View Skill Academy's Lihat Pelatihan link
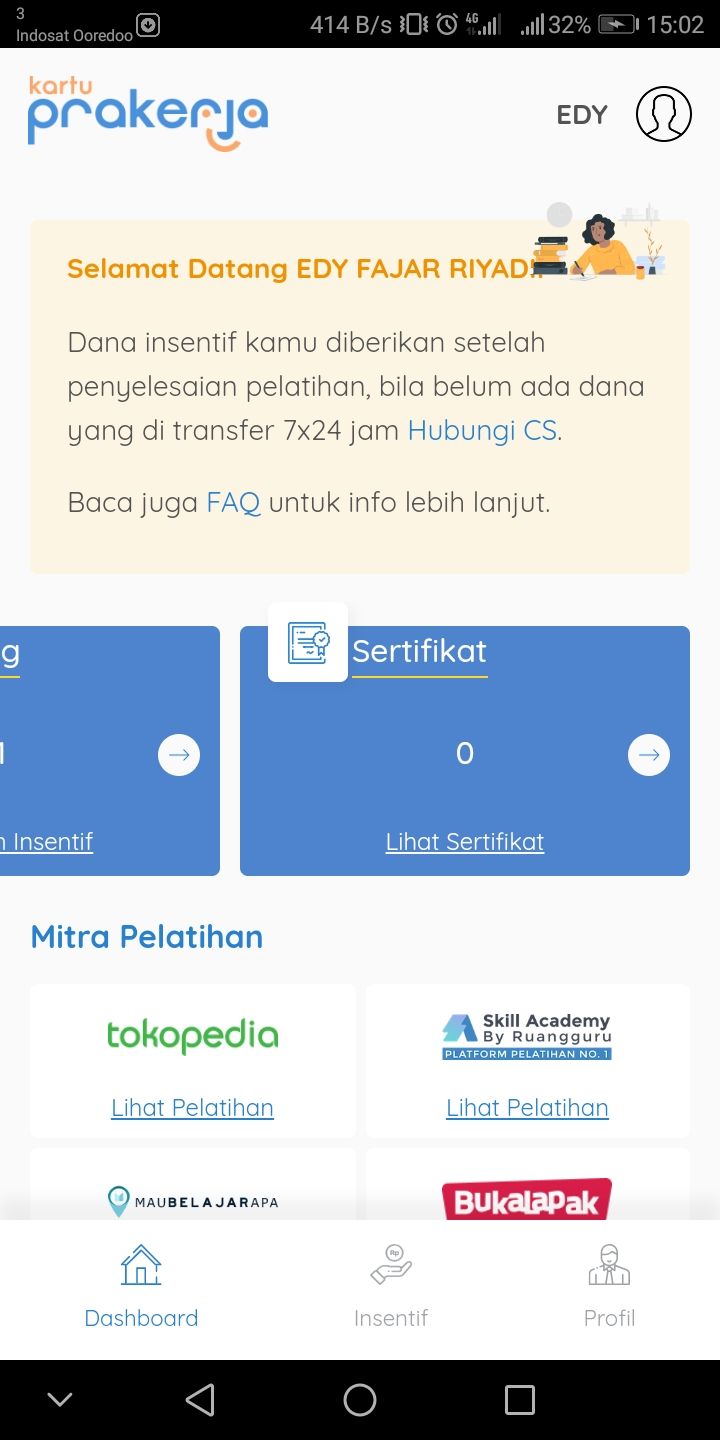The height and width of the screenshot is (1440, 720). 527,1108
